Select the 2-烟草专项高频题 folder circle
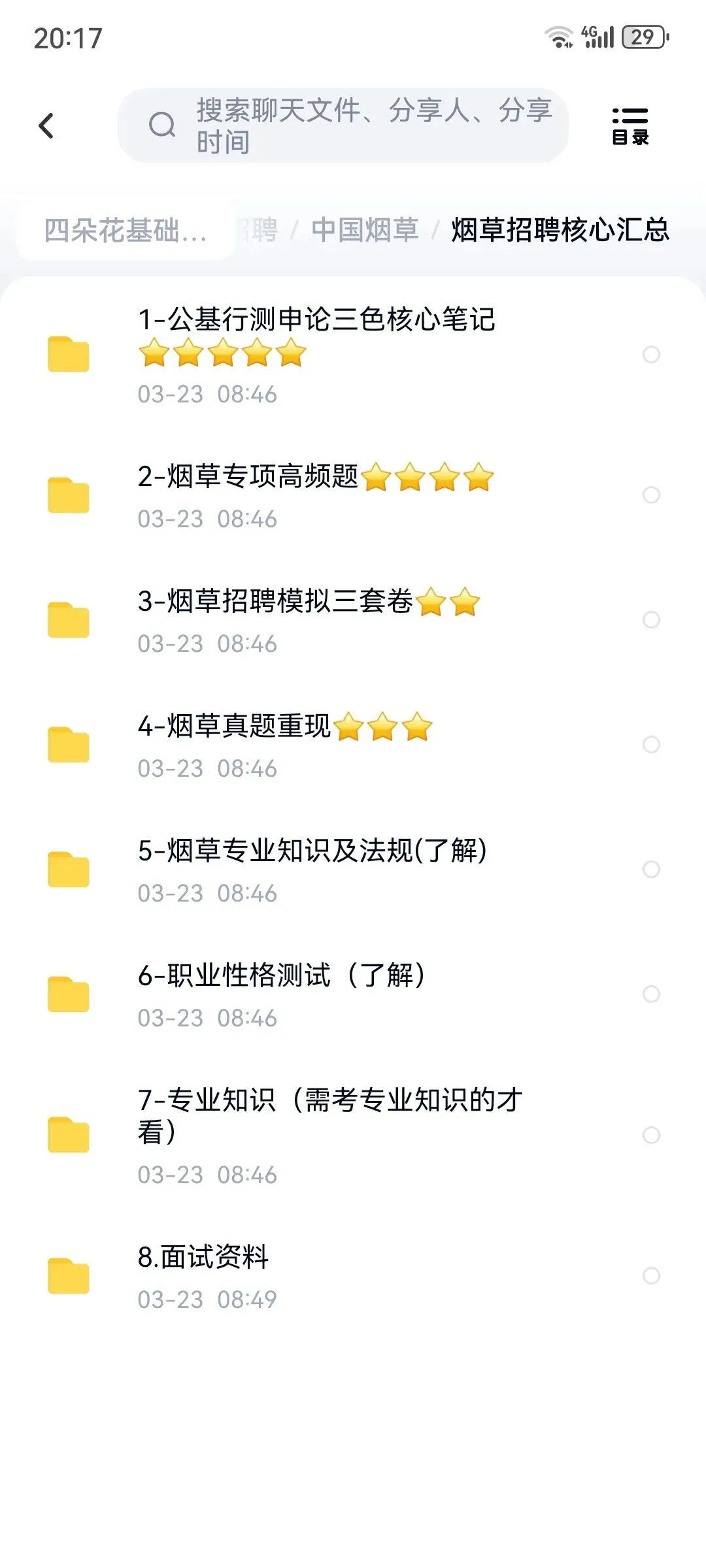This screenshot has width=706, height=1568. (x=651, y=495)
